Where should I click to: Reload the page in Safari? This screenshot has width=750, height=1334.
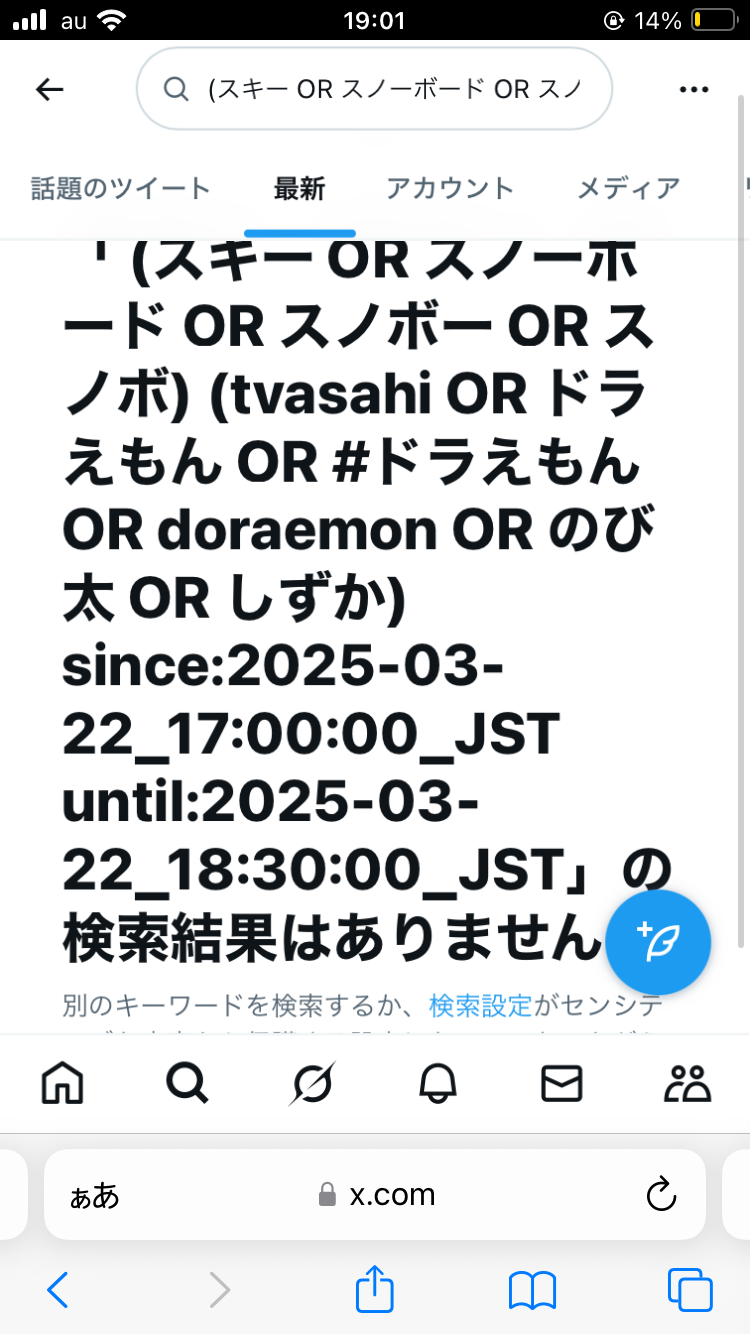(661, 1194)
